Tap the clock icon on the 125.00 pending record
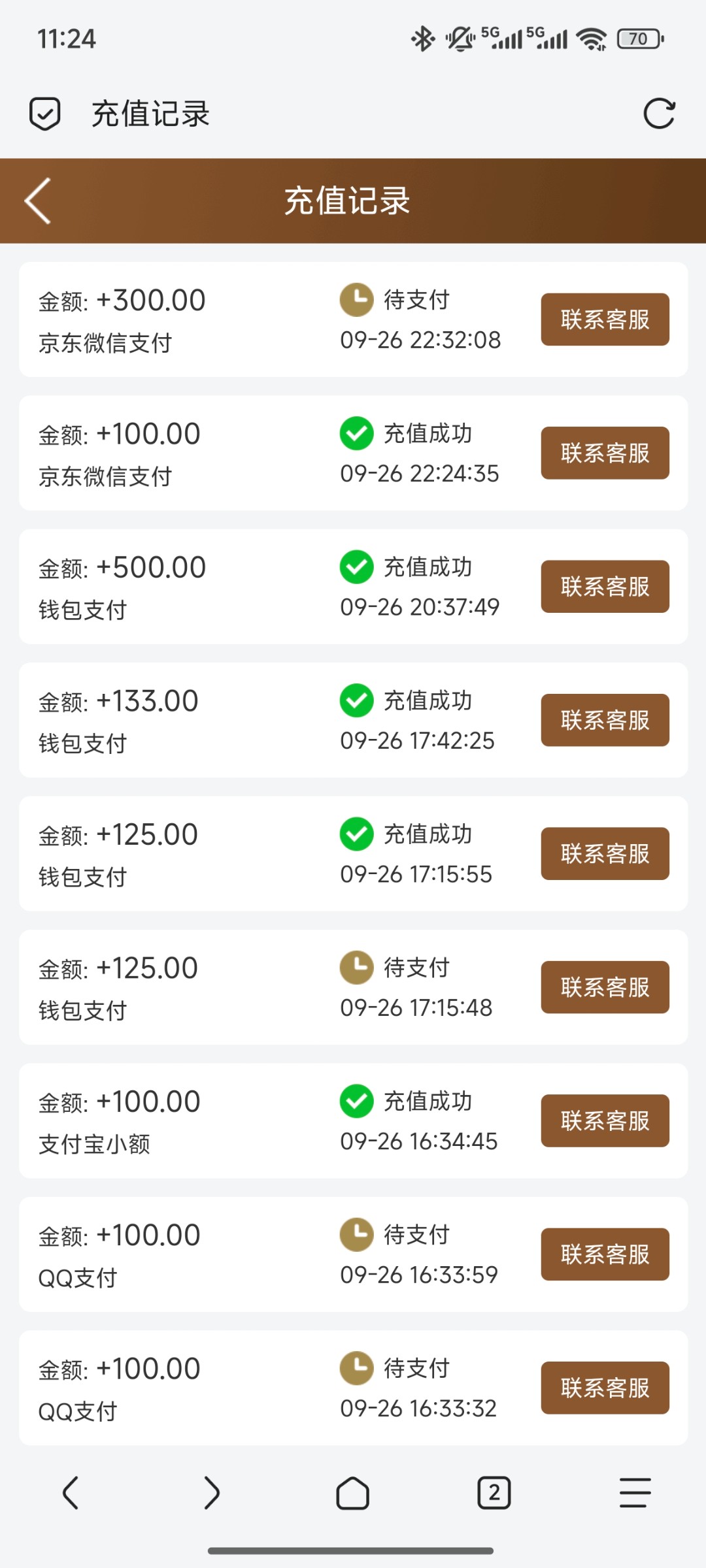Viewport: 706px width, 1568px height. click(356, 968)
